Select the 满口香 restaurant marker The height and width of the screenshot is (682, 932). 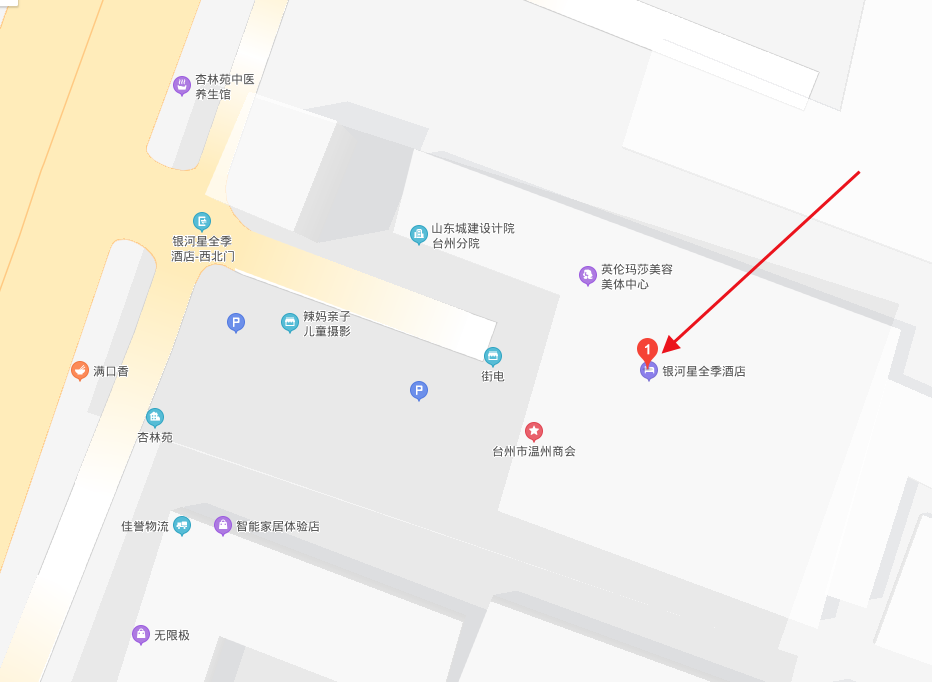[x=80, y=371]
